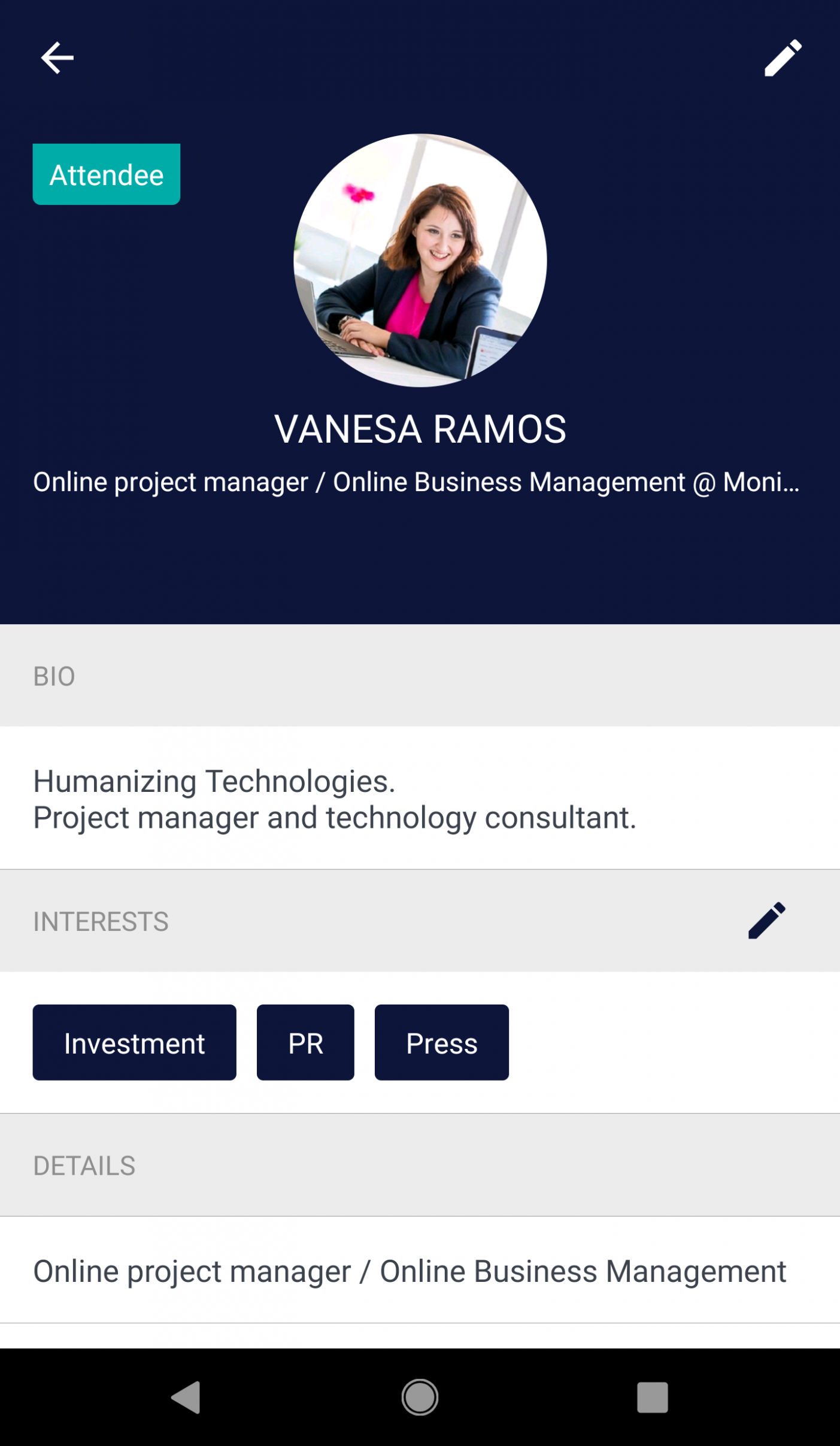Image resolution: width=840 pixels, height=1446 pixels.
Task: Select the Investment interest chip
Action: (x=134, y=1043)
